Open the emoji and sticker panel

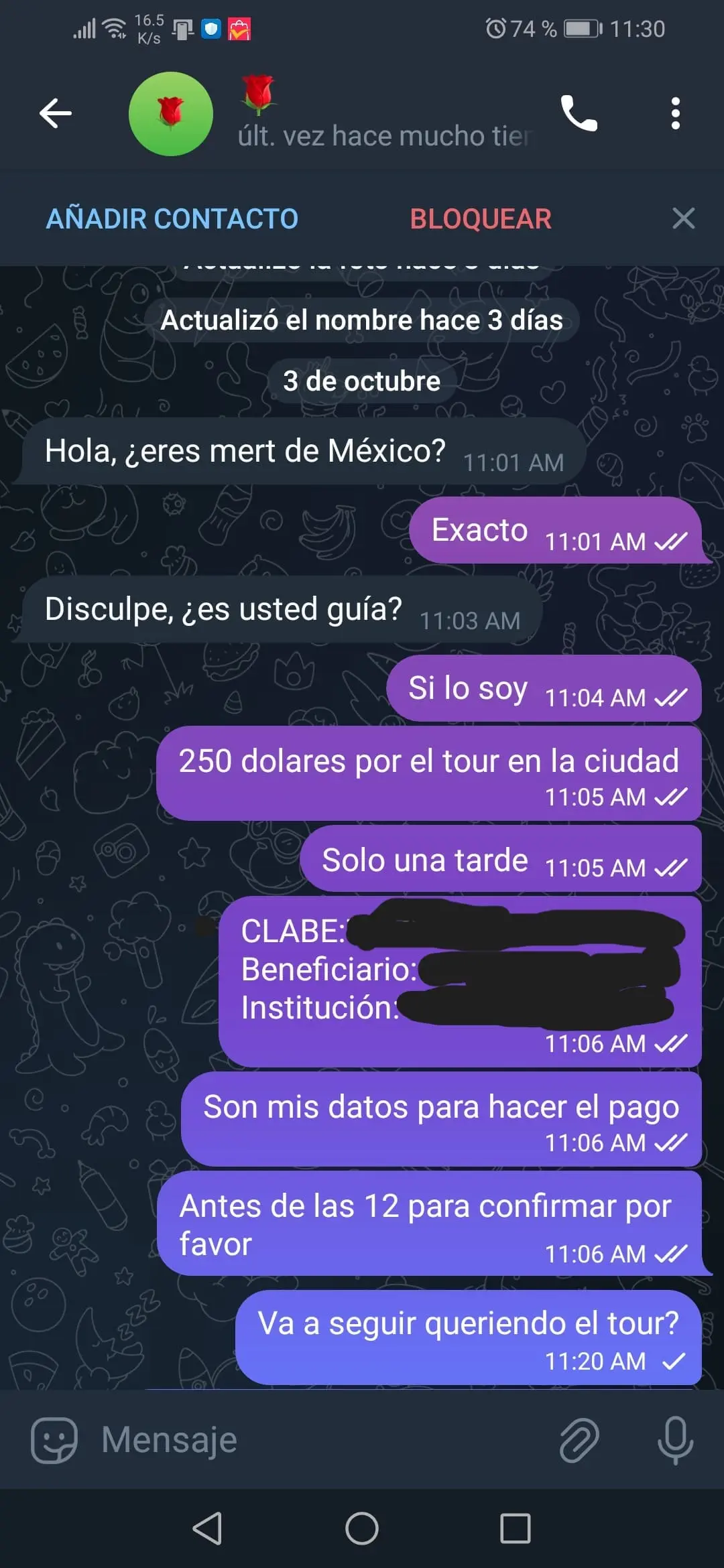54,1440
